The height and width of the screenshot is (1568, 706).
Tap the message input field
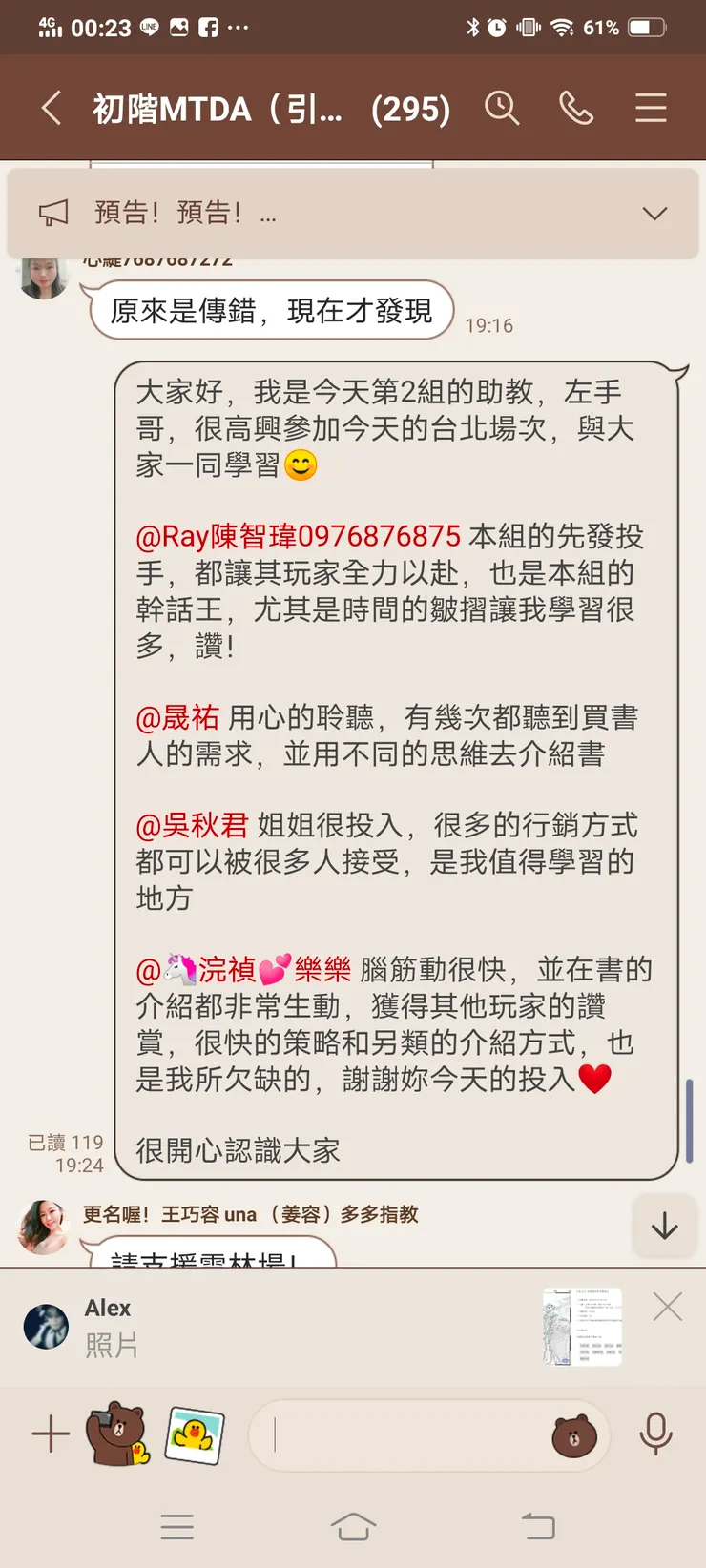pyautogui.click(x=410, y=1435)
